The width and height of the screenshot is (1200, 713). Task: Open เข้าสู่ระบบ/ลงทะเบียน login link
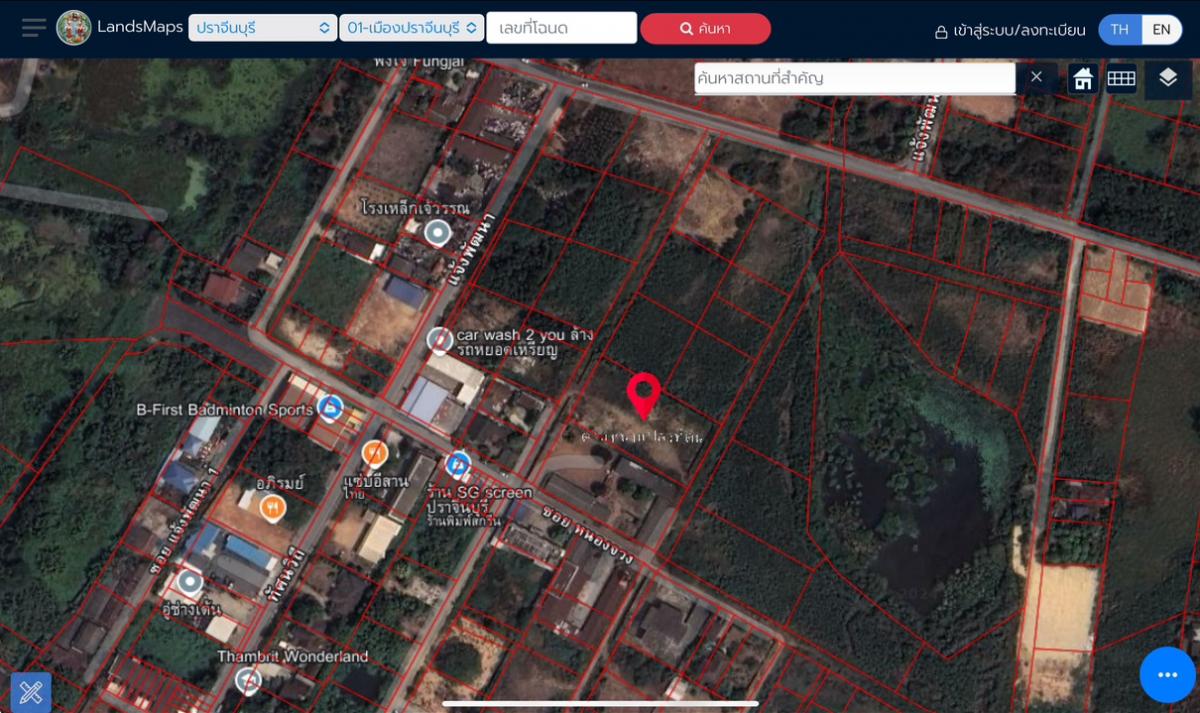click(x=1010, y=30)
